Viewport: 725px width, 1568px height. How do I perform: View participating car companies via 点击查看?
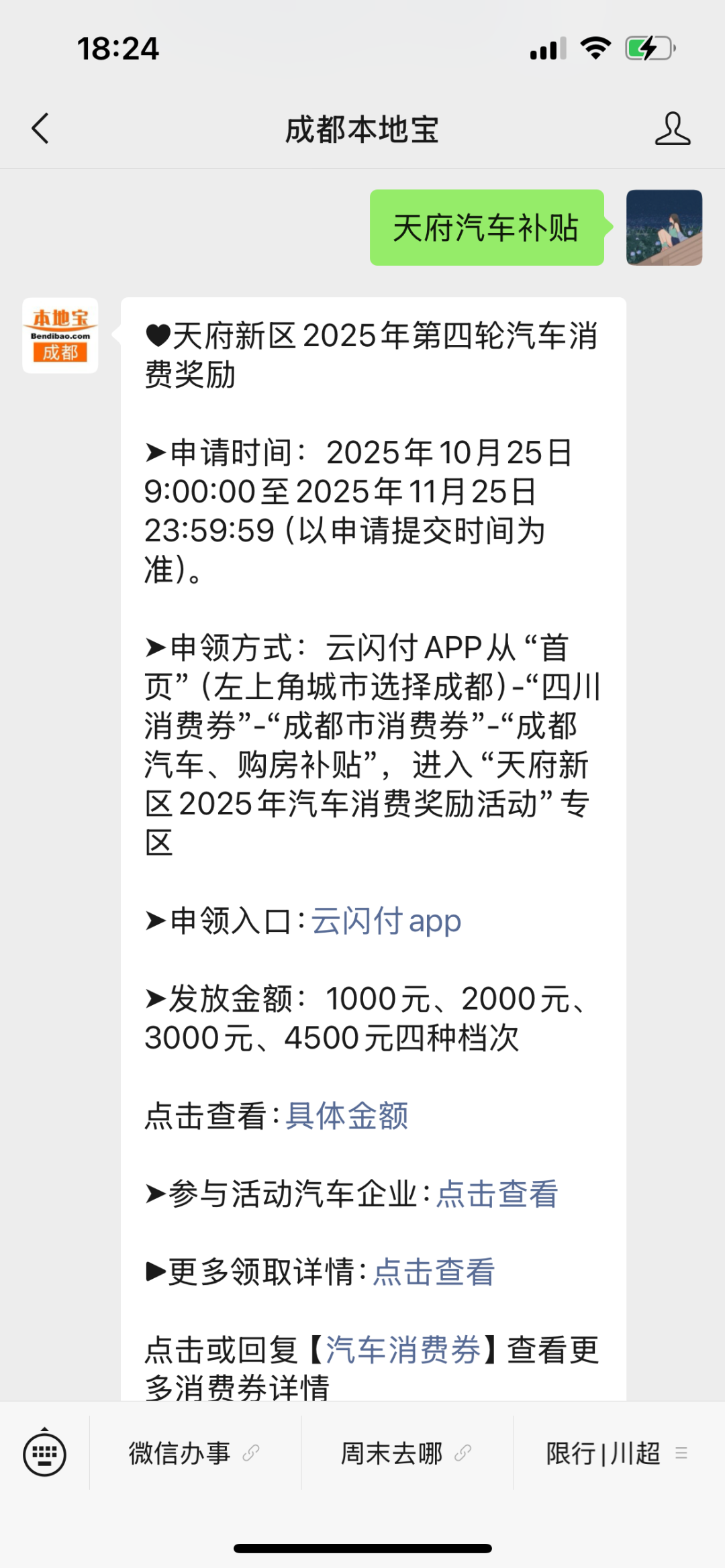point(497,1194)
